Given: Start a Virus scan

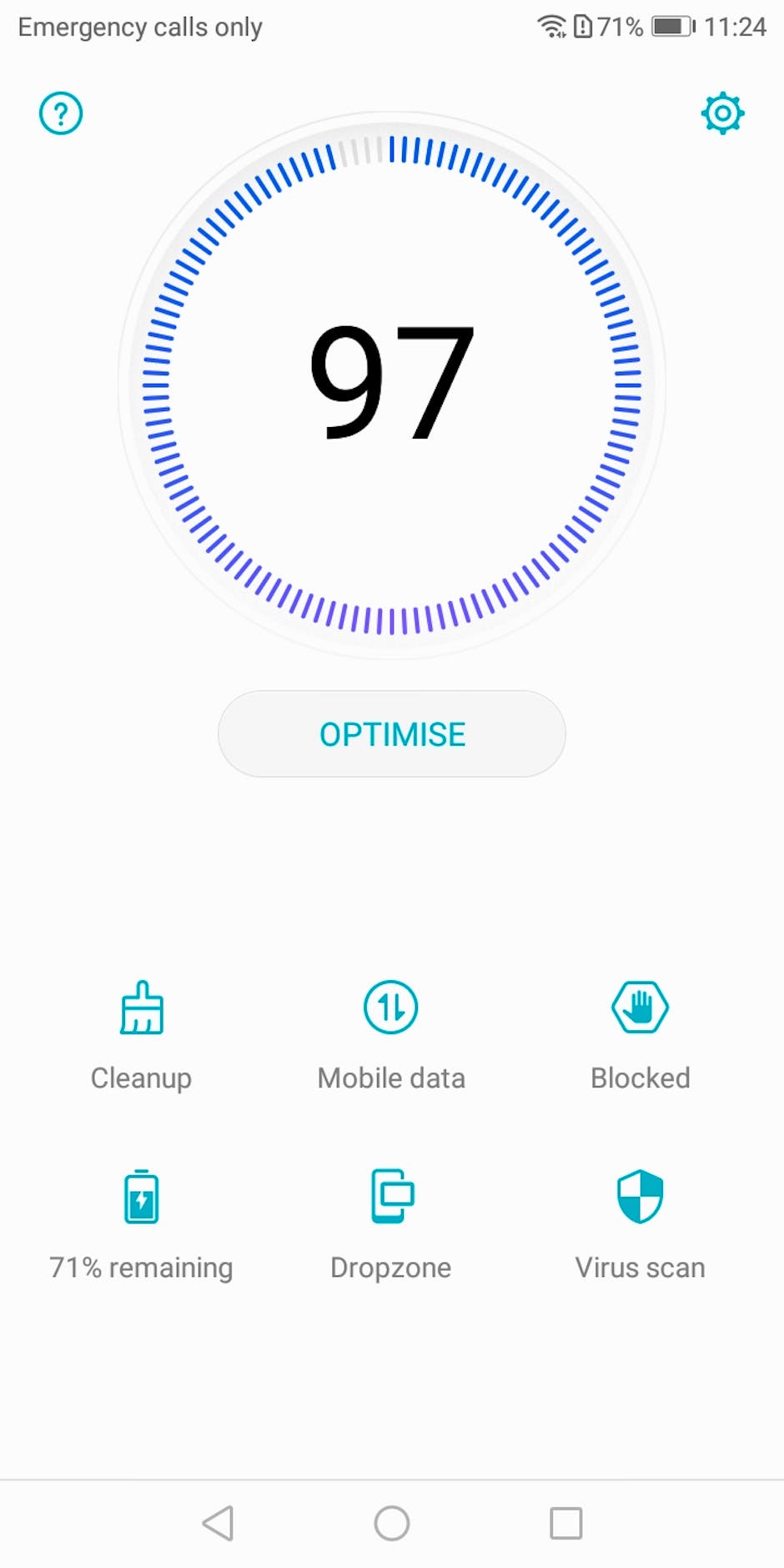Looking at the screenshot, I should pos(640,1225).
